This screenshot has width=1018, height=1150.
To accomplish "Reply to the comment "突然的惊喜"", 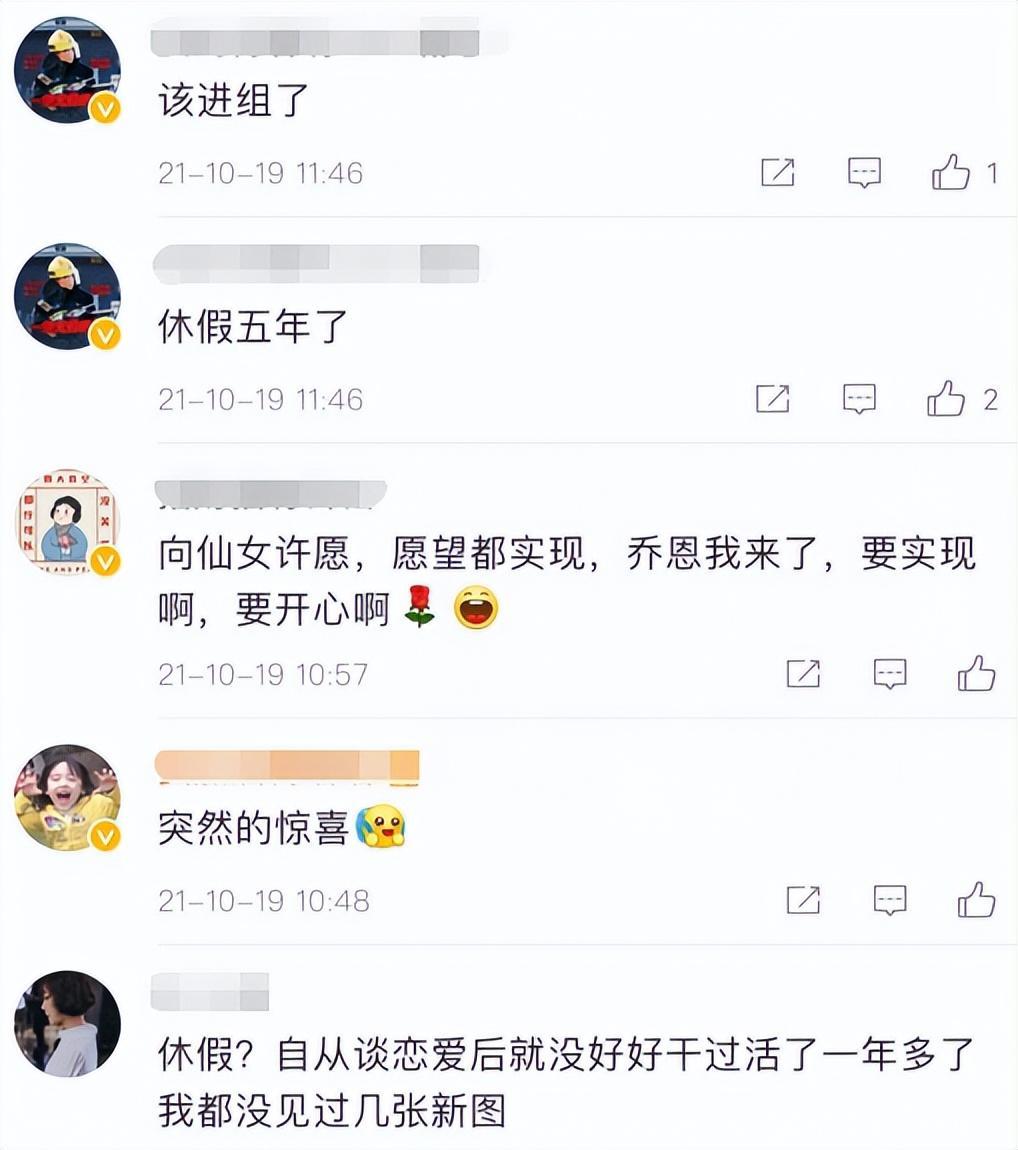I will (x=890, y=901).
